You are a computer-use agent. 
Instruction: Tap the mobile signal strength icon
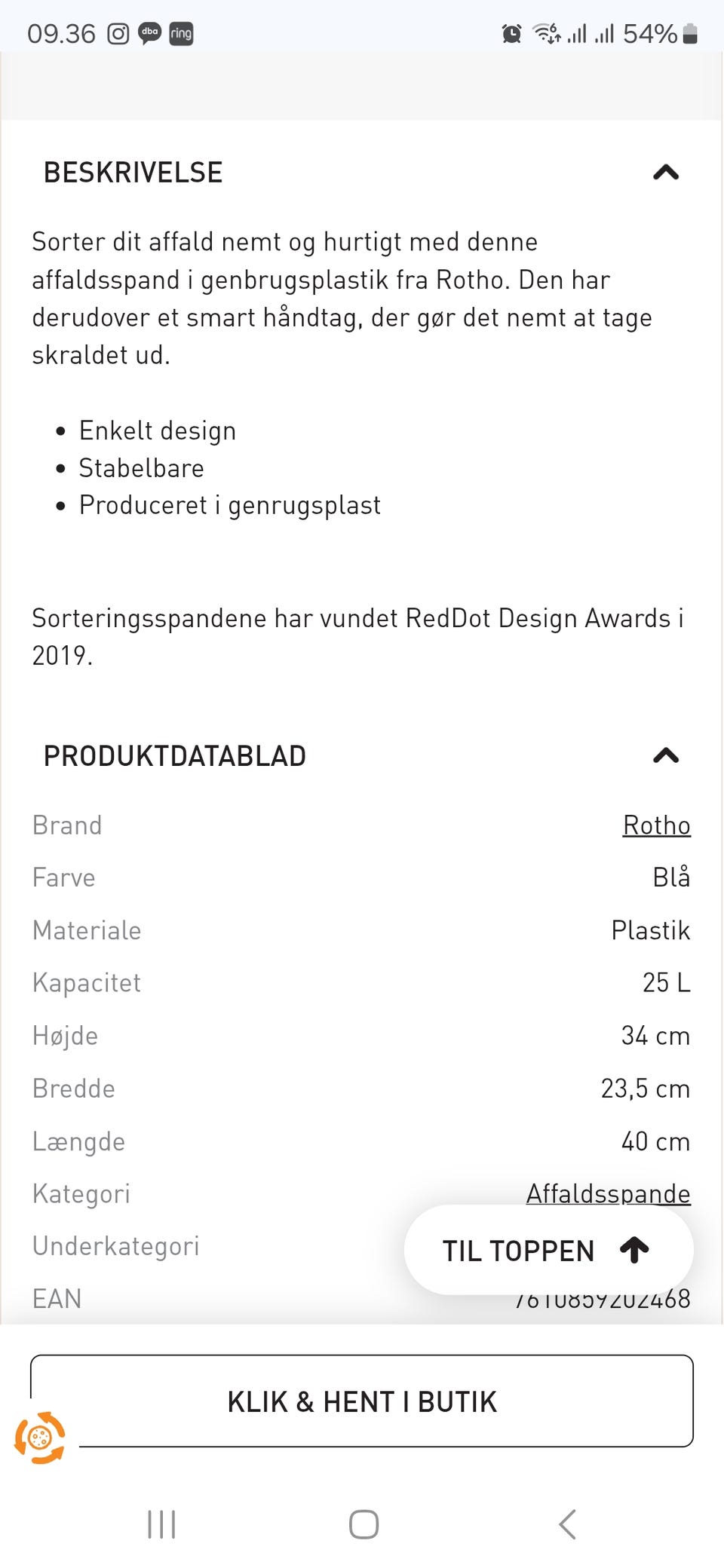click(x=578, y=33)
